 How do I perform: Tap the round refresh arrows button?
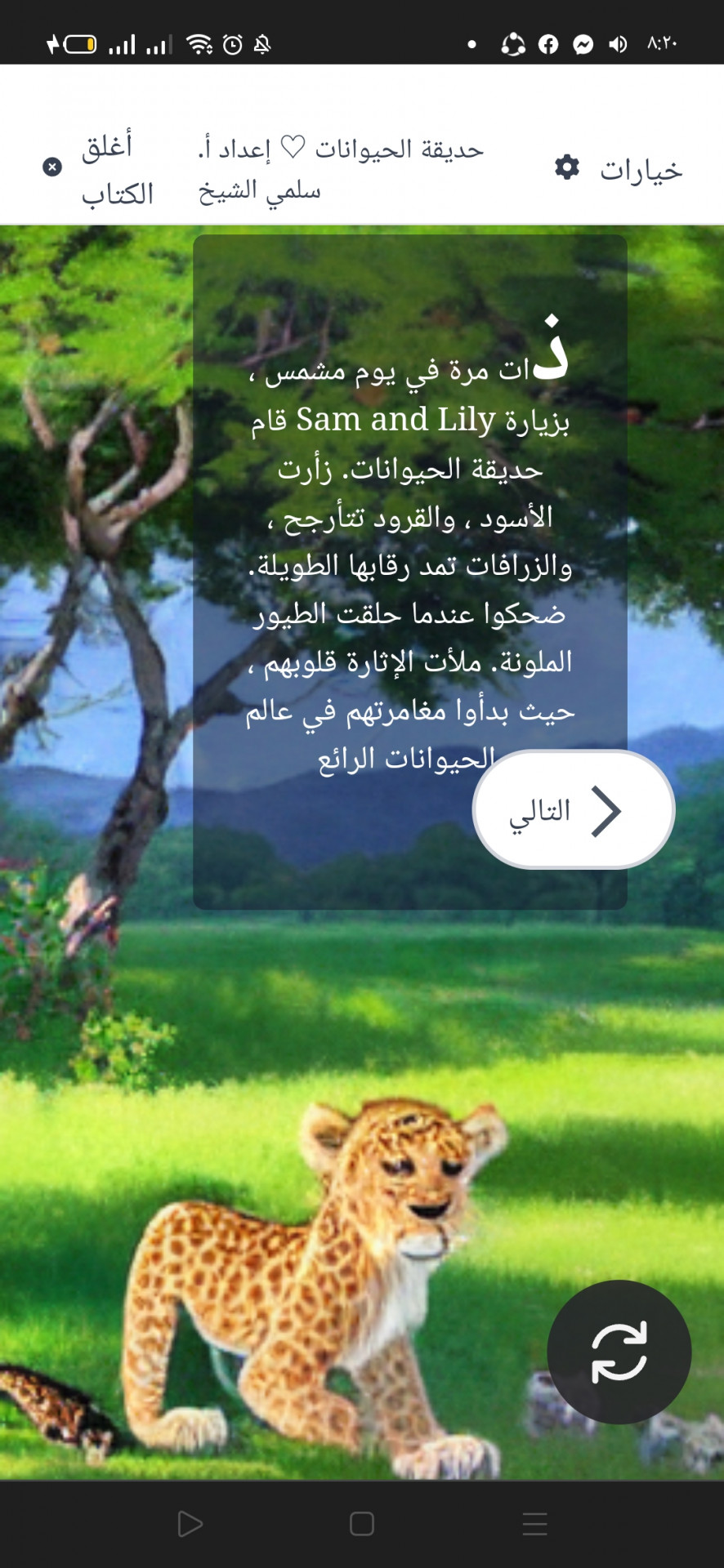pyautogui.click(x=619, y=1352)
